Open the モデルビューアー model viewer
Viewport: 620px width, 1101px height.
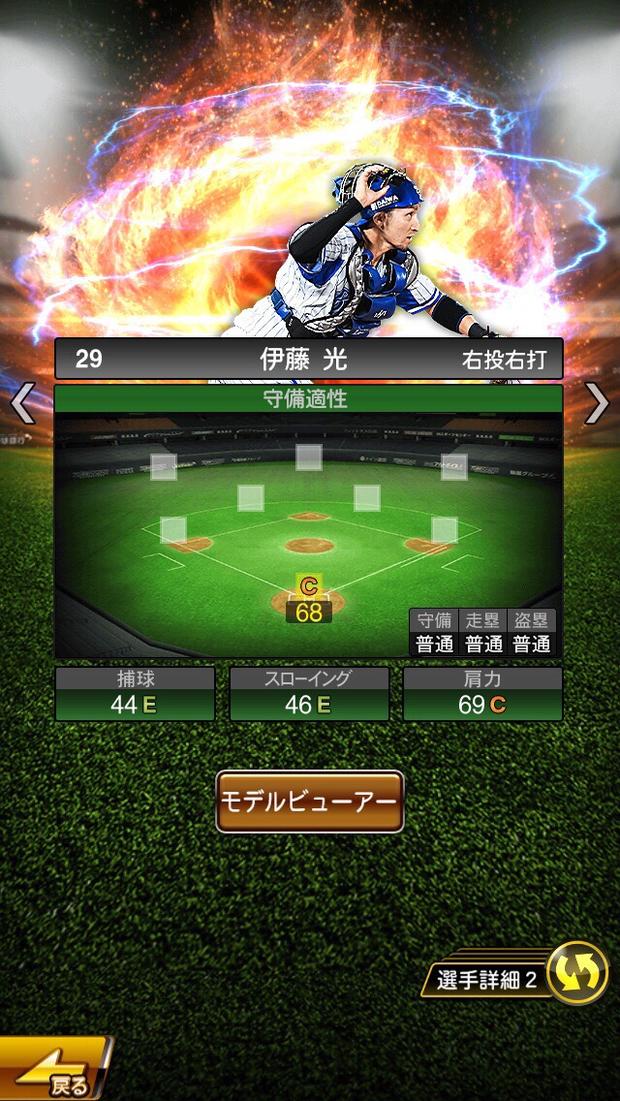coord(310,801)
